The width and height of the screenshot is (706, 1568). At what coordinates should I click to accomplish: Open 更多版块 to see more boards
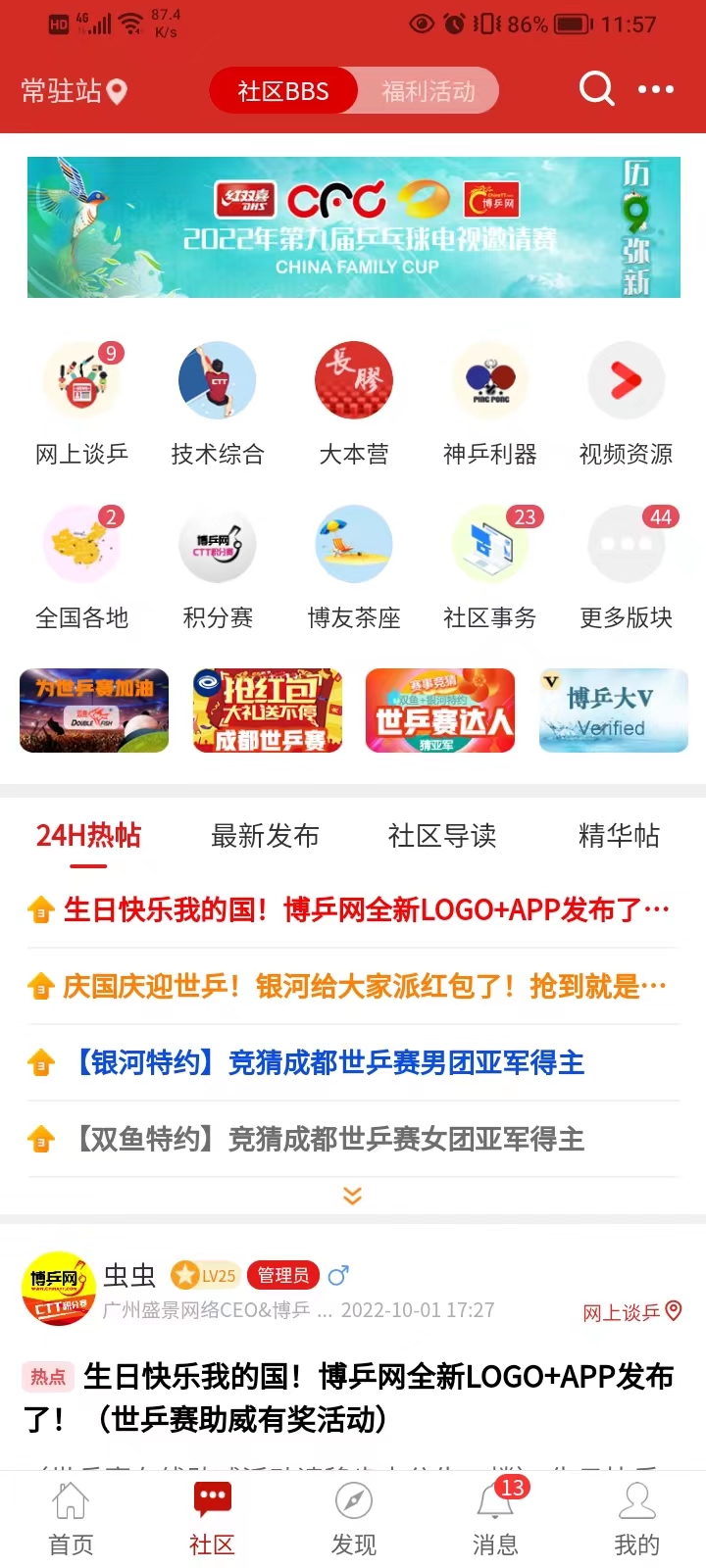coord(626,565)
